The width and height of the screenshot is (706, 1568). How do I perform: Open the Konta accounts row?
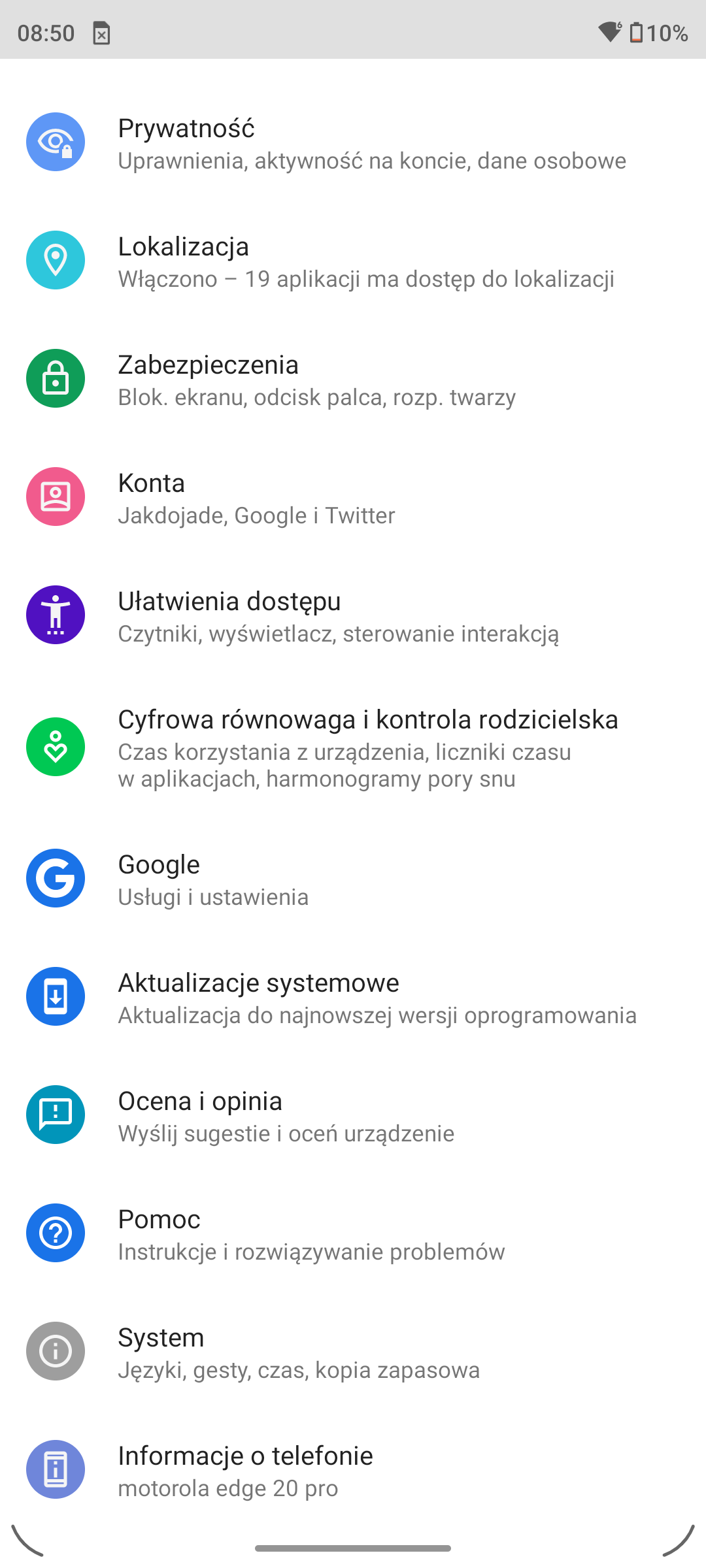353,497
